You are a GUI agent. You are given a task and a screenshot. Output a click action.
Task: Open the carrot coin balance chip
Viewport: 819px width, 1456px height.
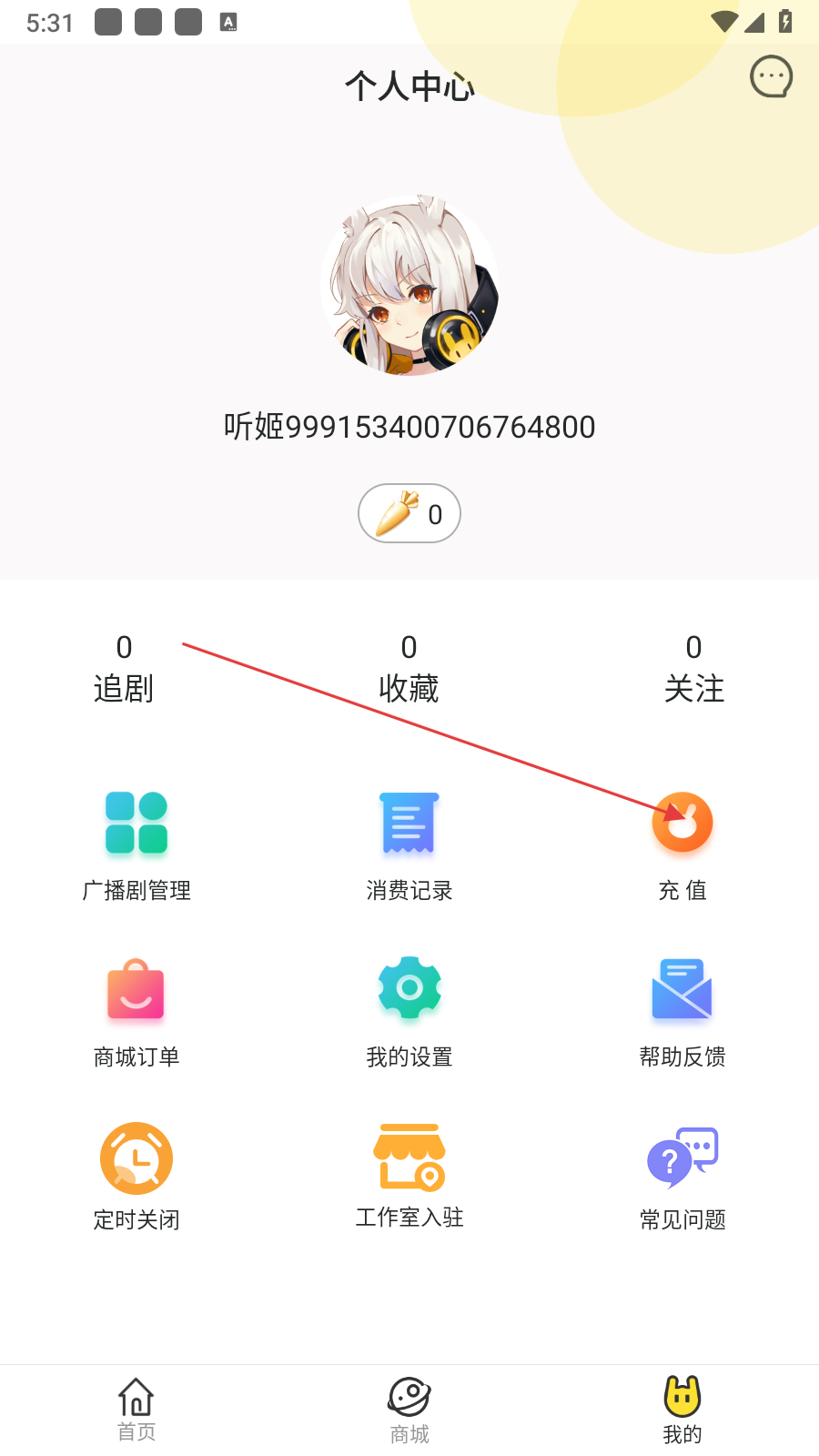point(409,514)
